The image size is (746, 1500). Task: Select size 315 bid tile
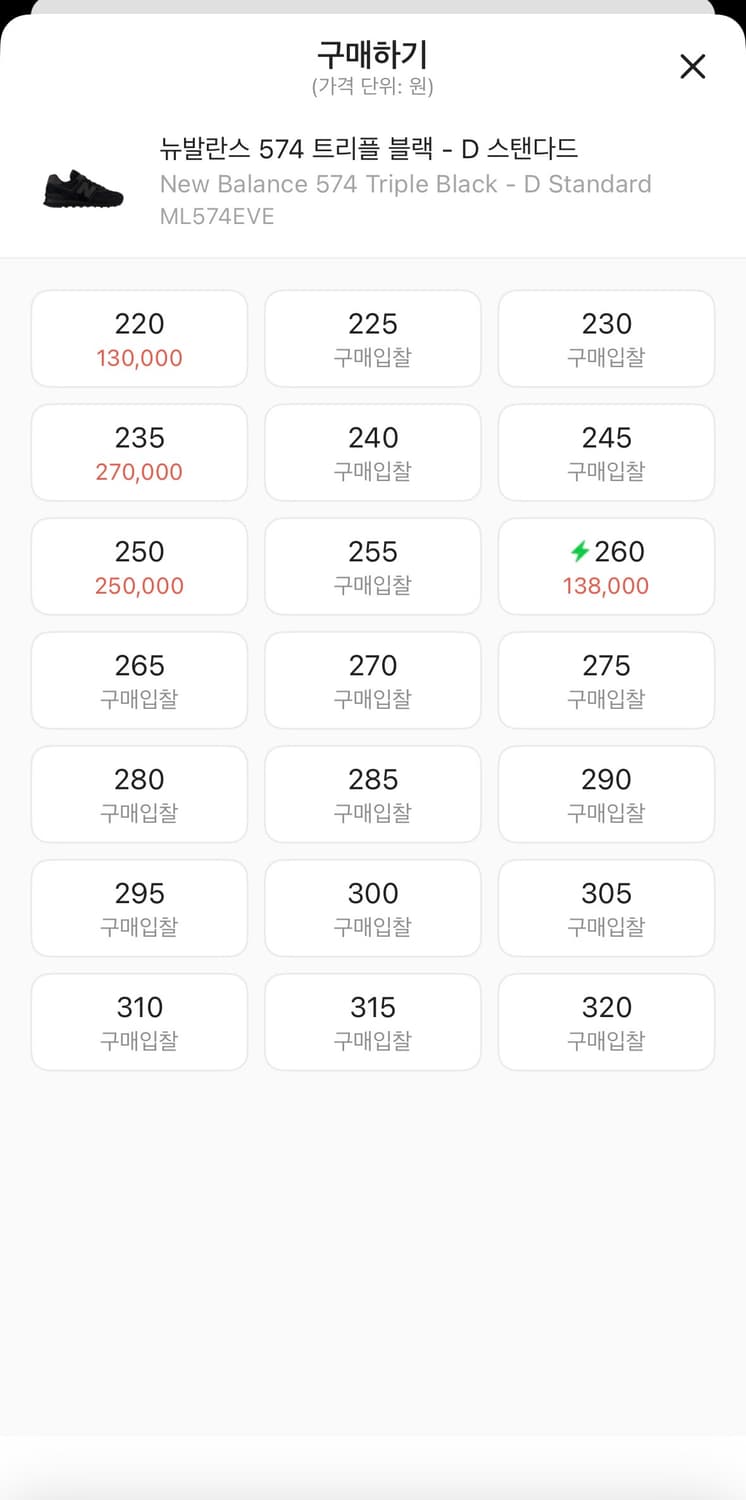click(372, 1022)
